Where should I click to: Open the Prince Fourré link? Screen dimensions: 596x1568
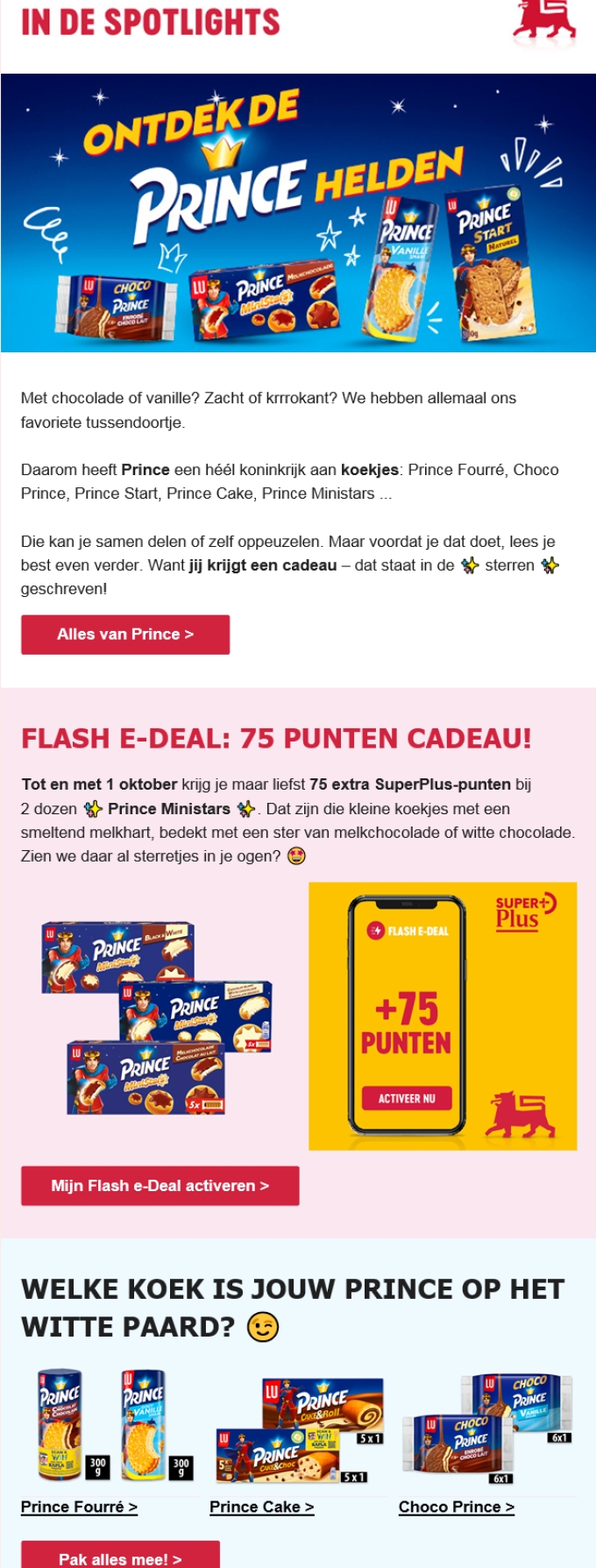tap(79, 1507)
